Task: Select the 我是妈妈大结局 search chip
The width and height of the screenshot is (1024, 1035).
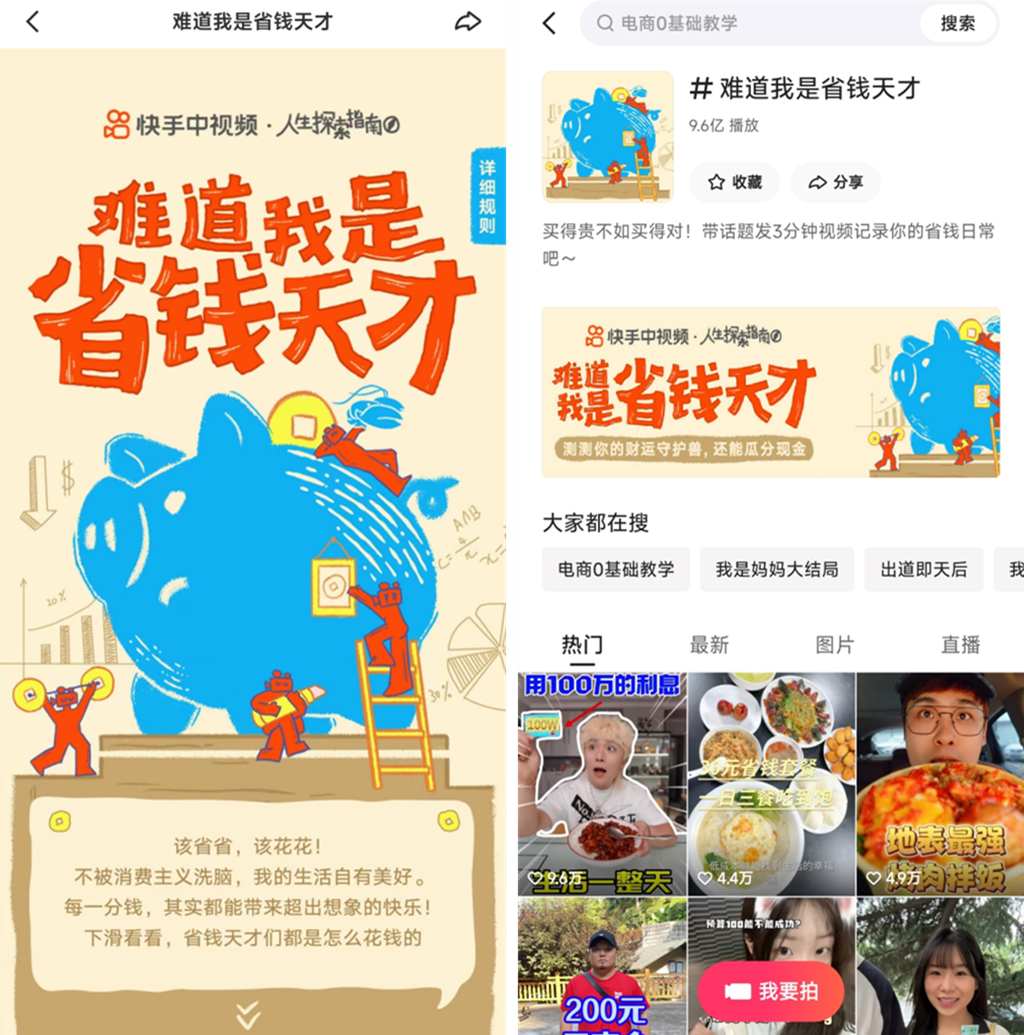Action: pos(777,569)
